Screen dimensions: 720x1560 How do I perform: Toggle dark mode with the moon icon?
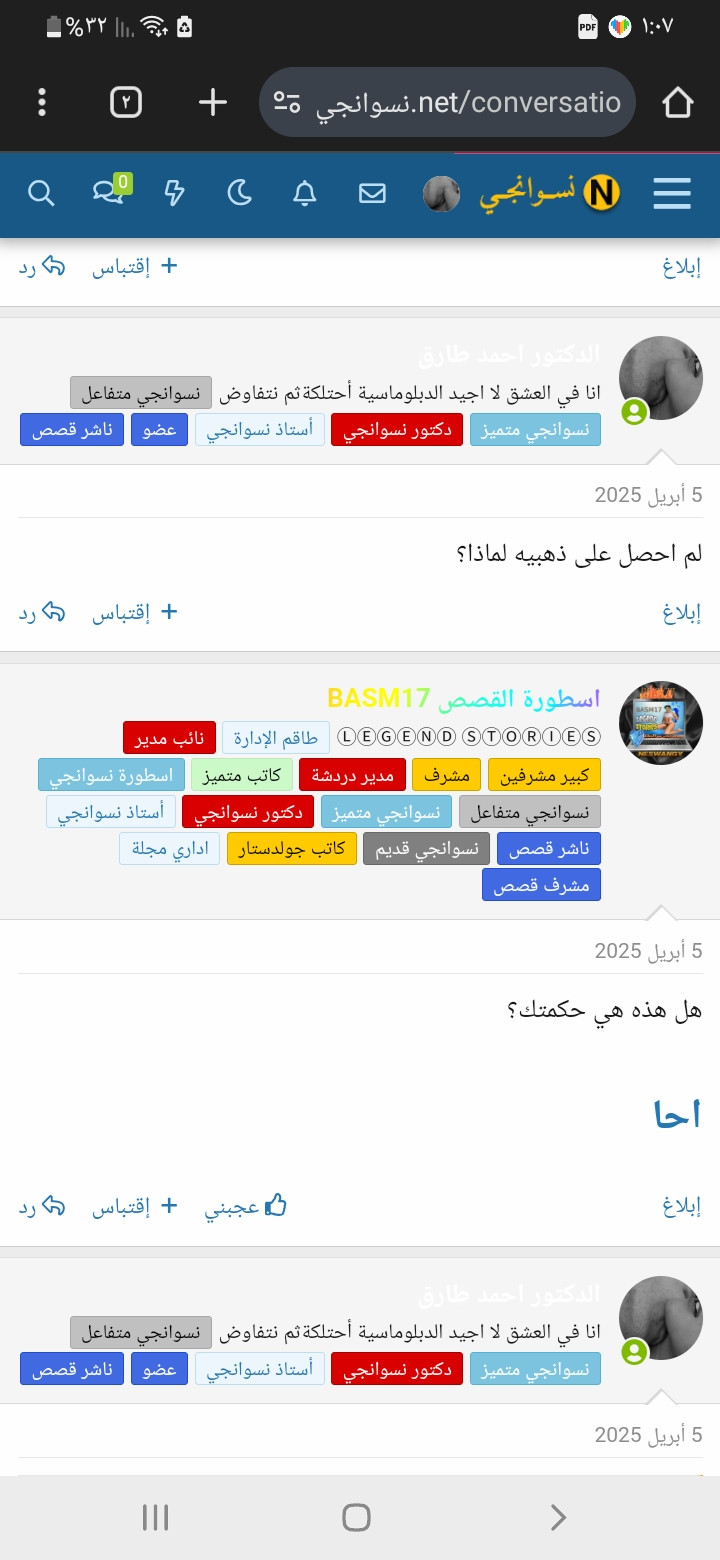(240, 193)
